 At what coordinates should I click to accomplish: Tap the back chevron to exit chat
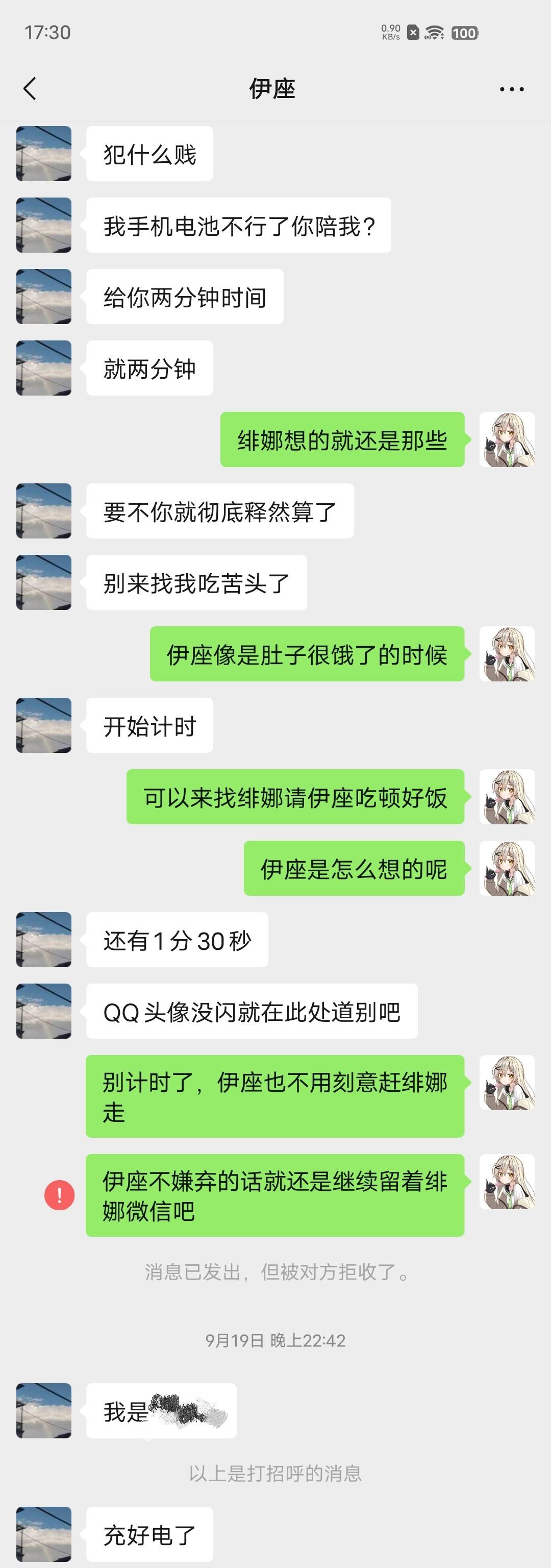click(29, 88)
